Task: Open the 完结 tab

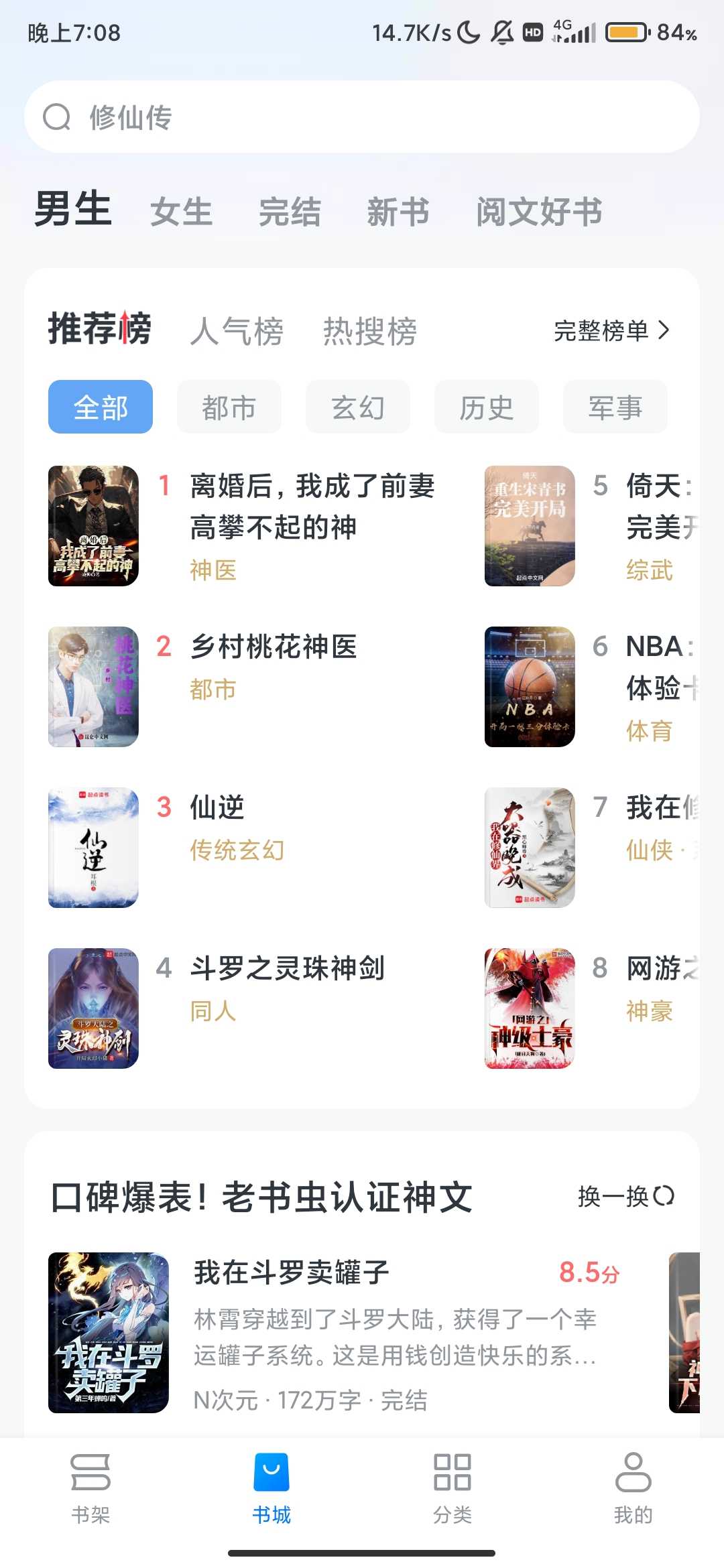Action: click(x=290, y=212)
